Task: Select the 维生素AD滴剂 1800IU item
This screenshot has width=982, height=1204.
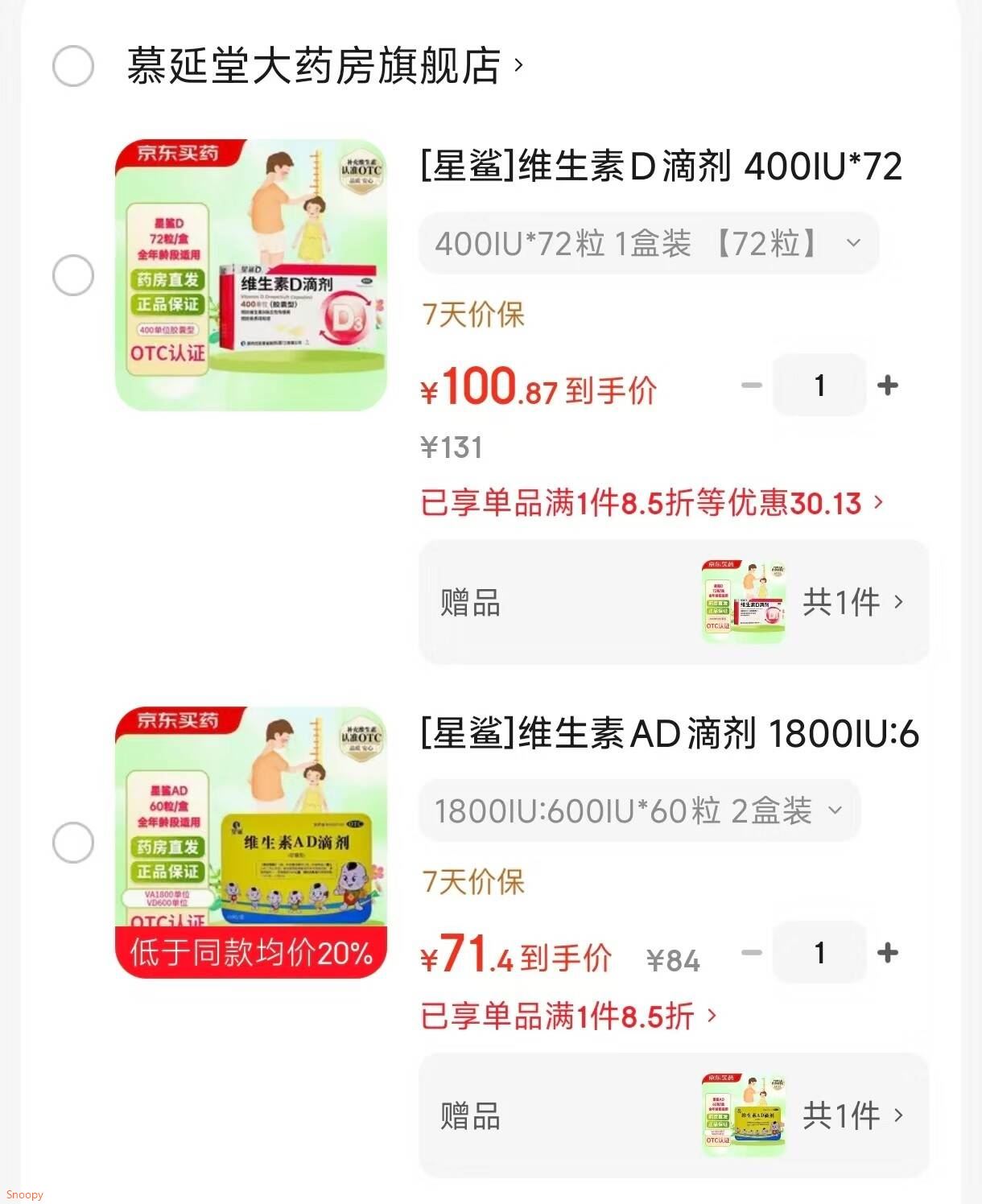Action: [73, 843]
